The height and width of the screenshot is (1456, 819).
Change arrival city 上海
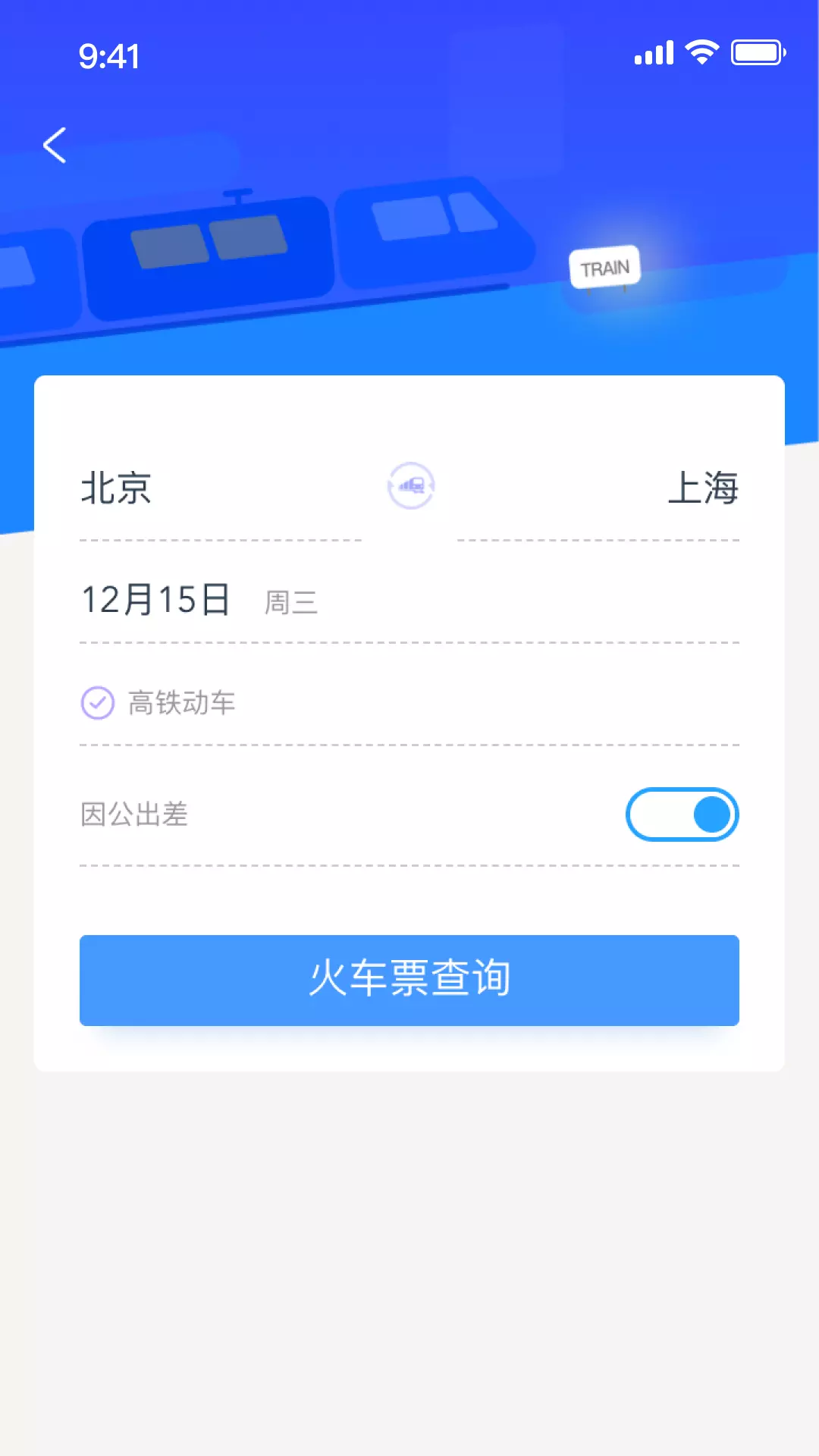click(x=703, y=488)
